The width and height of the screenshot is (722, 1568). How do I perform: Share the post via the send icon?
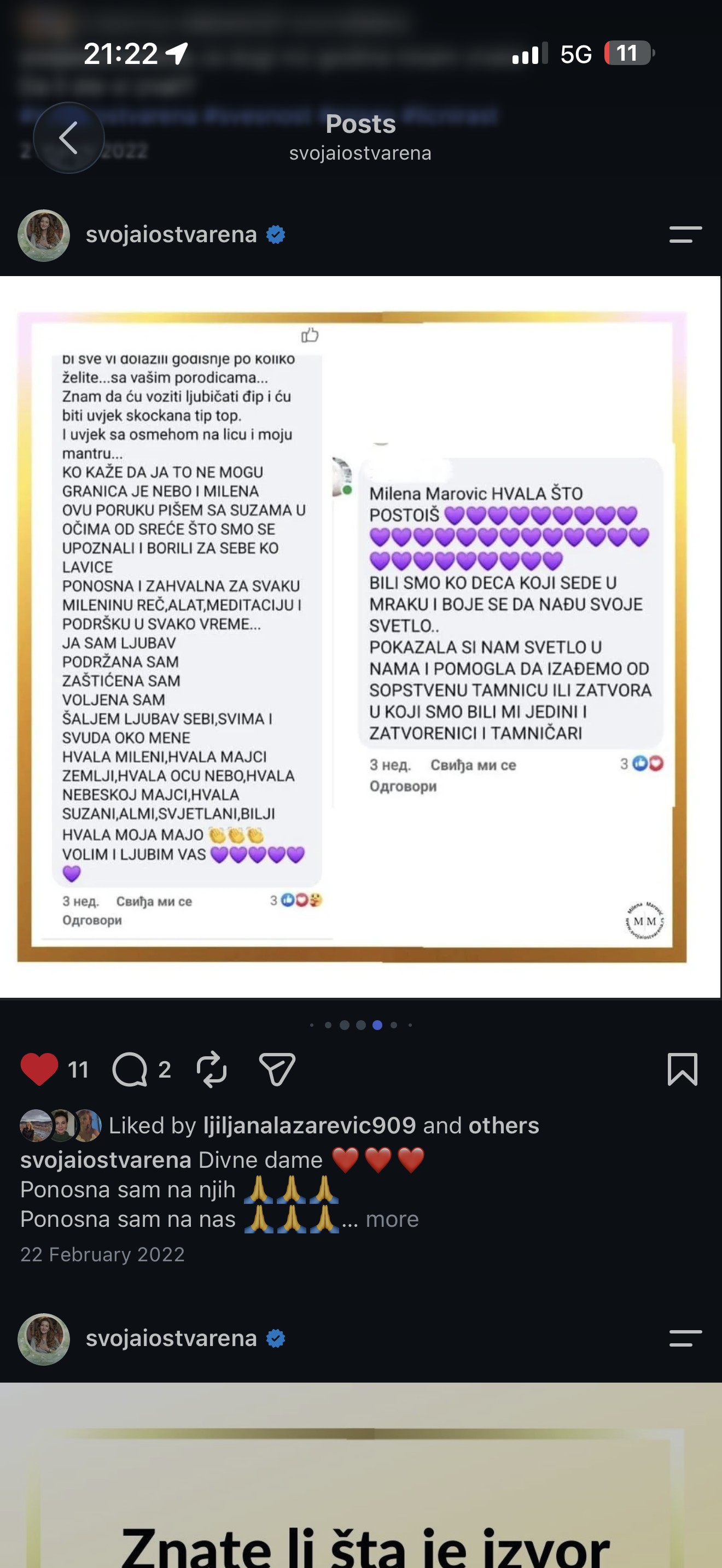(277, 1069)
